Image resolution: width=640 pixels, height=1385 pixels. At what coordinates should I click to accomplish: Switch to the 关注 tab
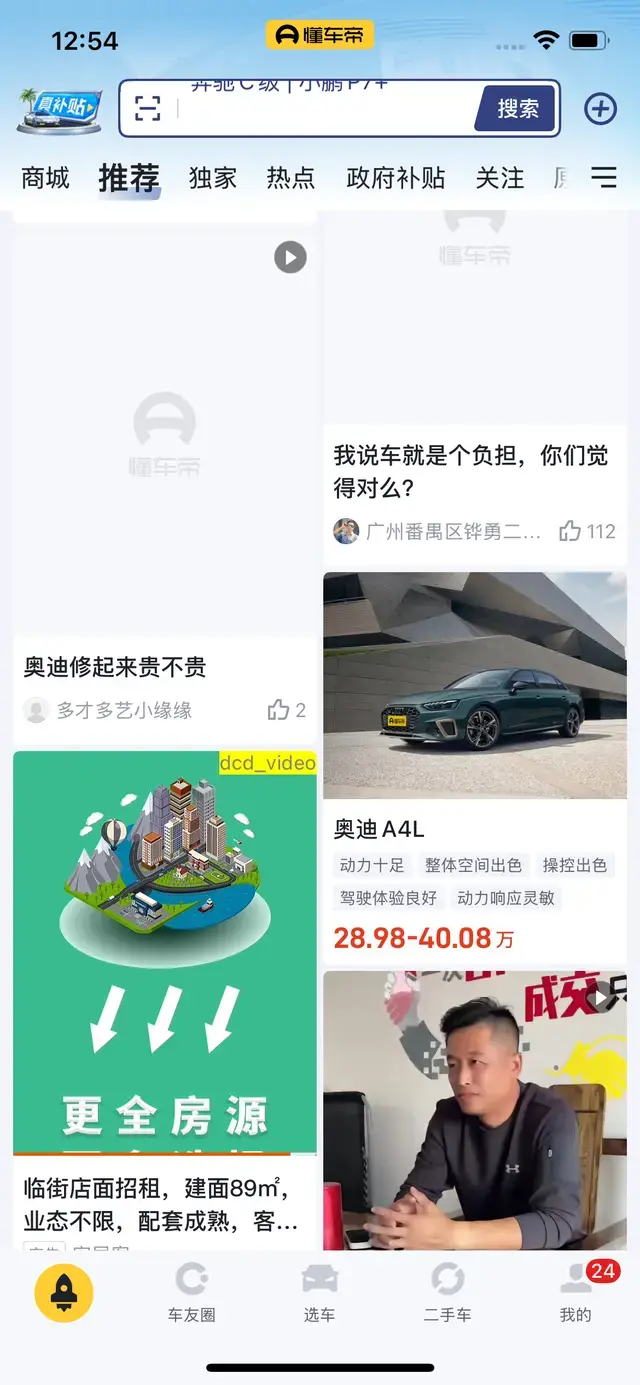[500, 178]
